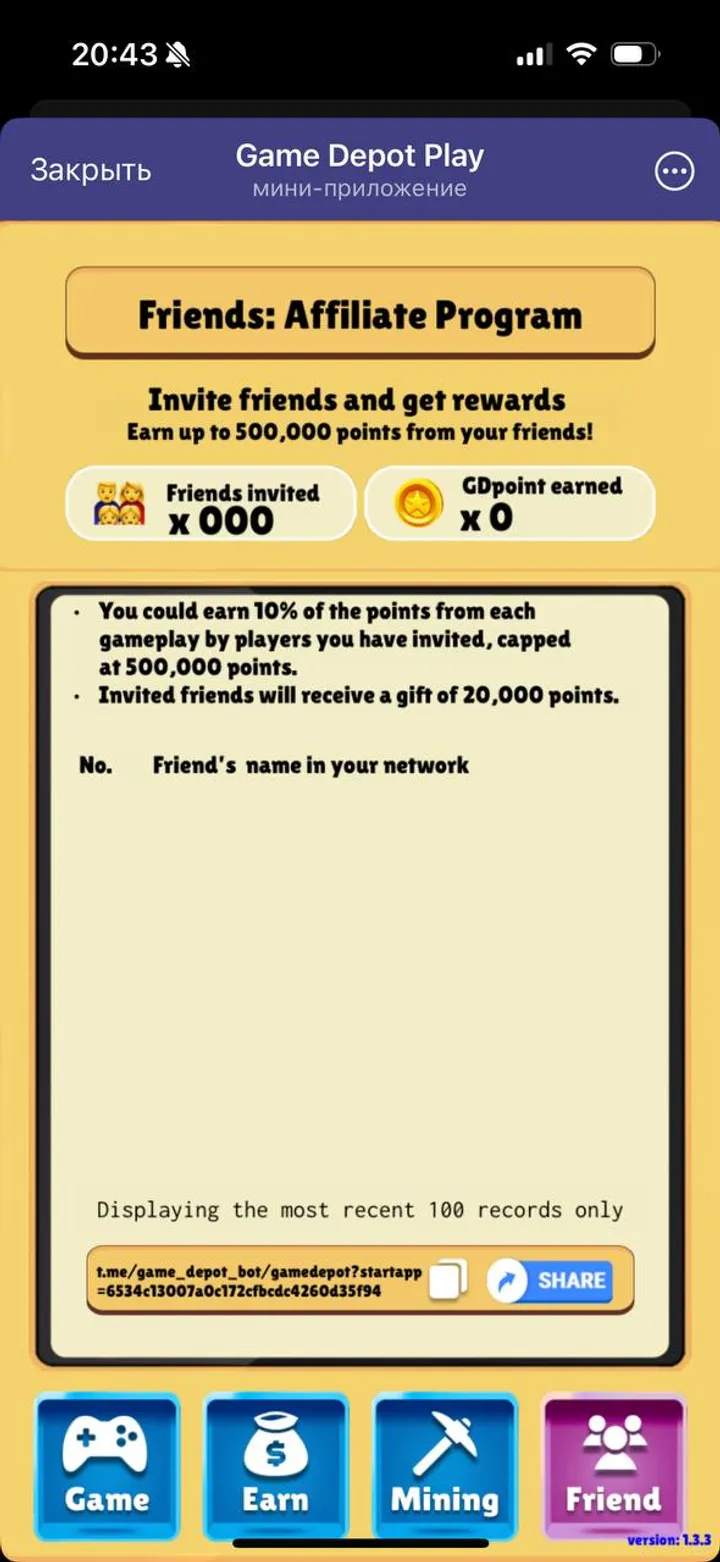Tap the Game Depot Play title
The width and height of the screenshot is (720, 1562).
360,155
